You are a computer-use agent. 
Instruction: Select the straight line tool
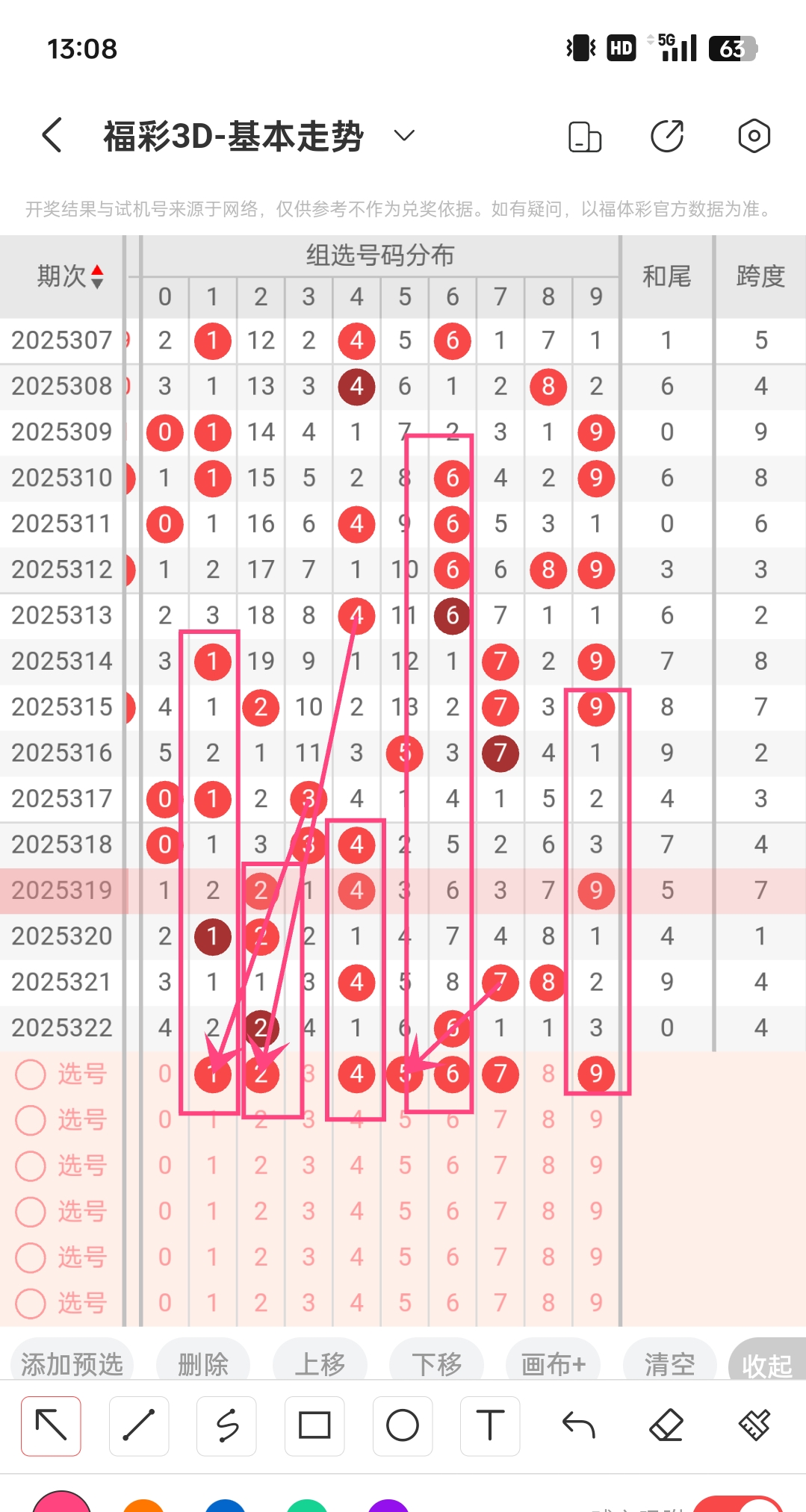[139, 1425]
